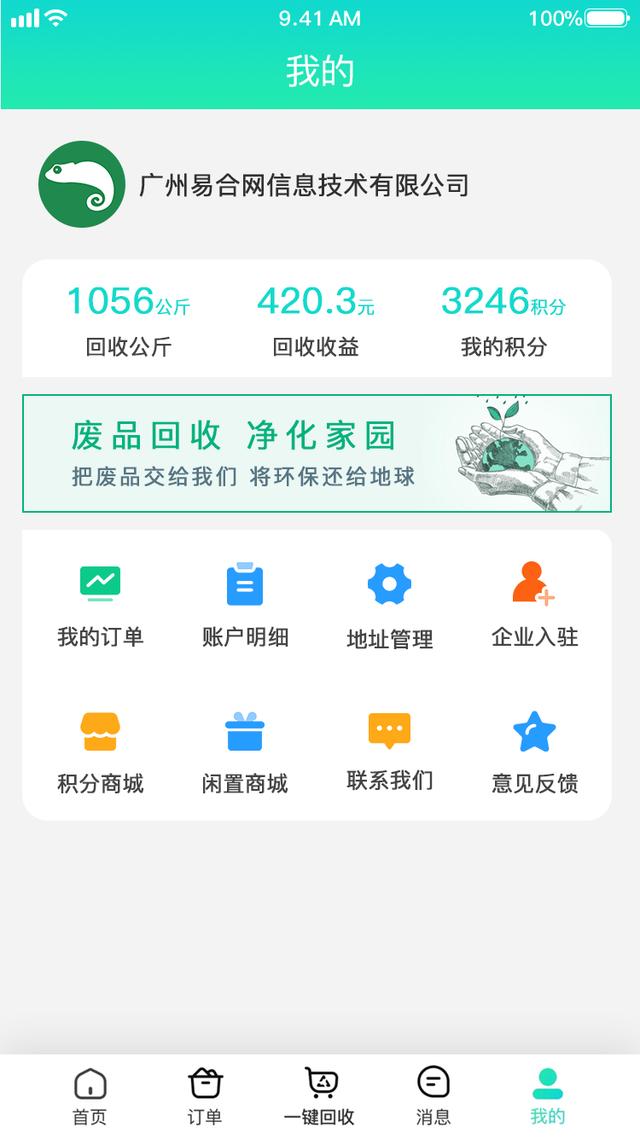
Task: View 账户明细 account details
Action: [x=245, y=604]
